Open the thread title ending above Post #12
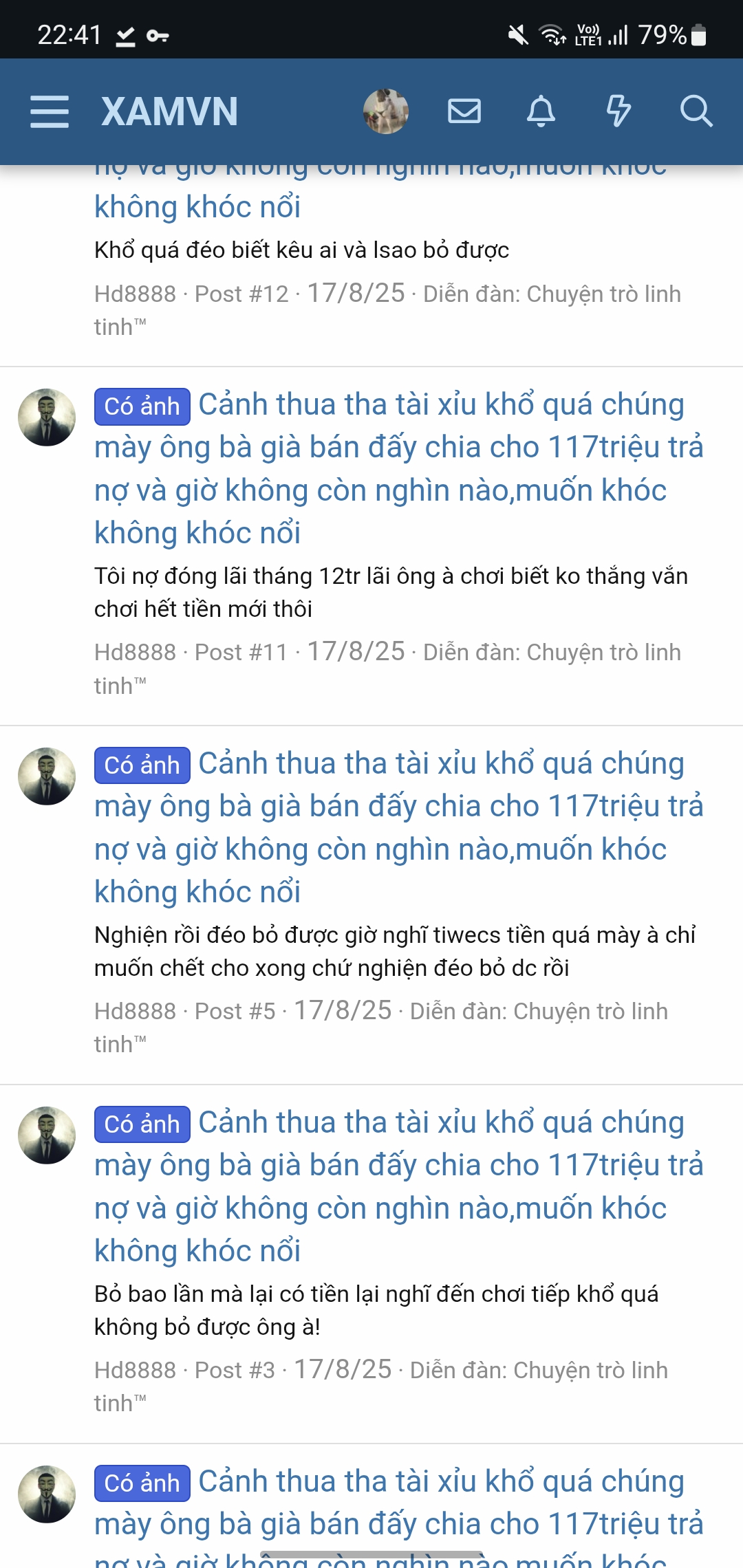 tap(197, 207)
